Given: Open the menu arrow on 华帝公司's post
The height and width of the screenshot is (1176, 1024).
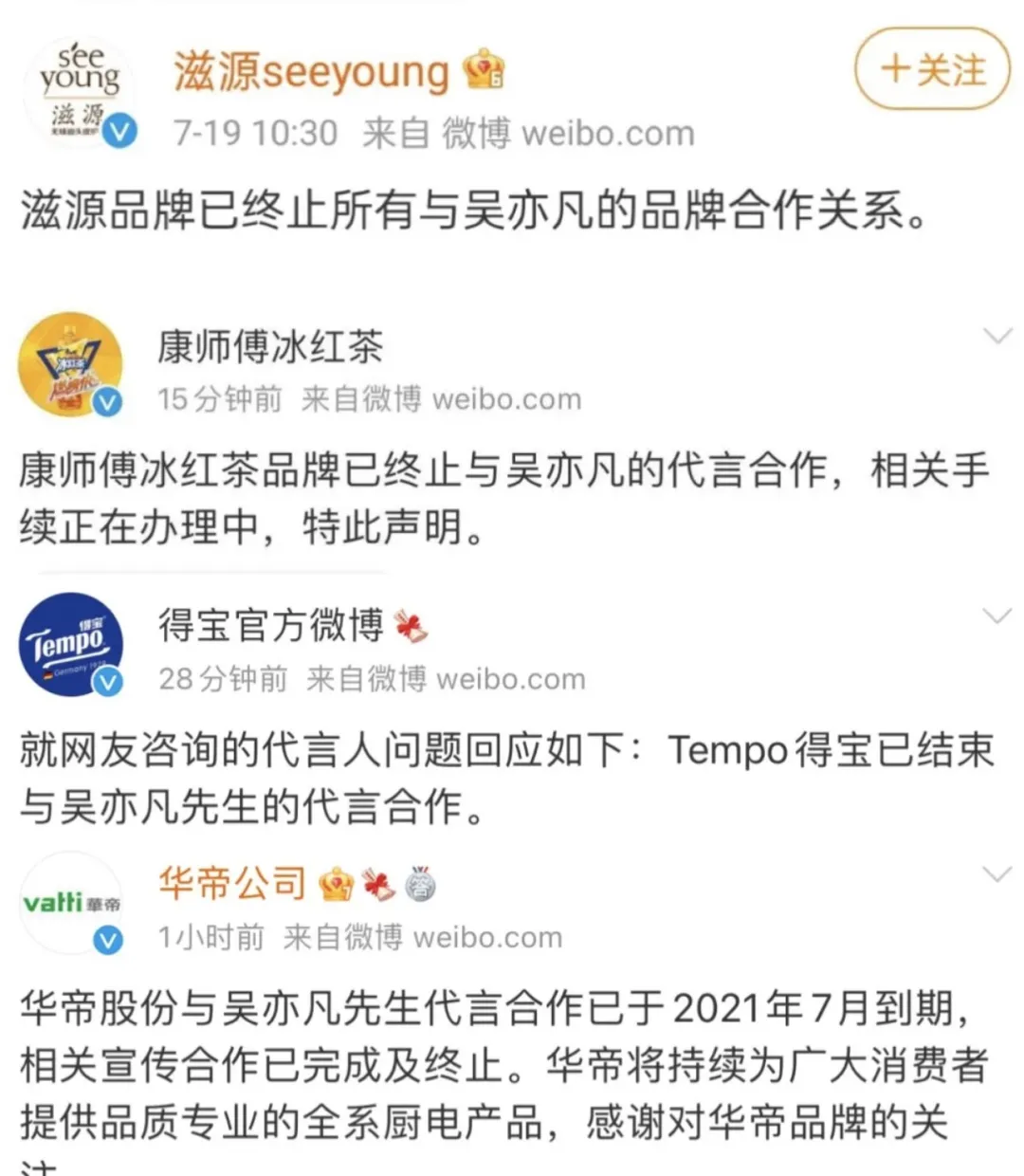Looking at the screenshot, I should 996,873.
